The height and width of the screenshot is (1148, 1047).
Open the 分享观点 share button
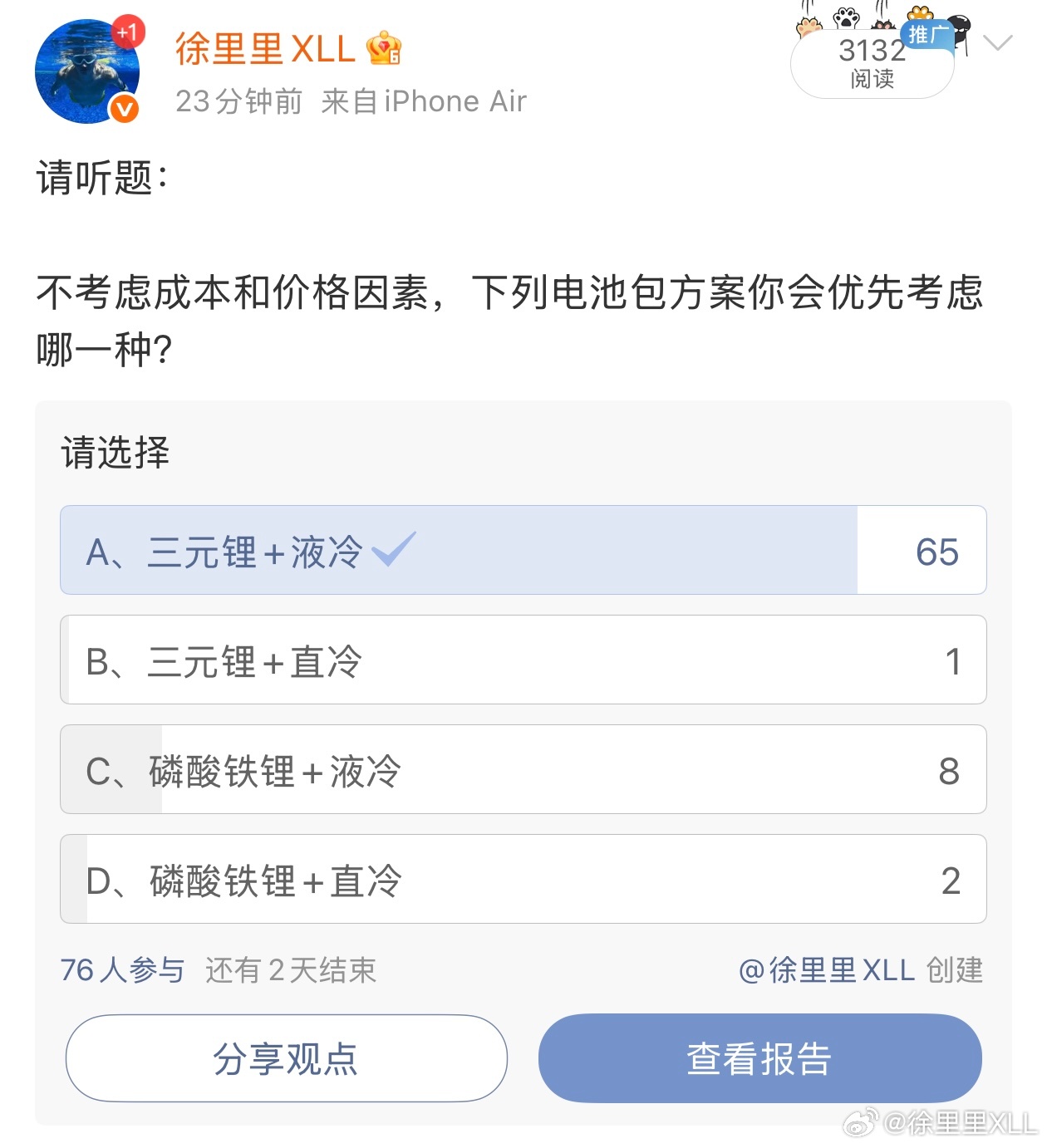click(x=286, y=1057)
